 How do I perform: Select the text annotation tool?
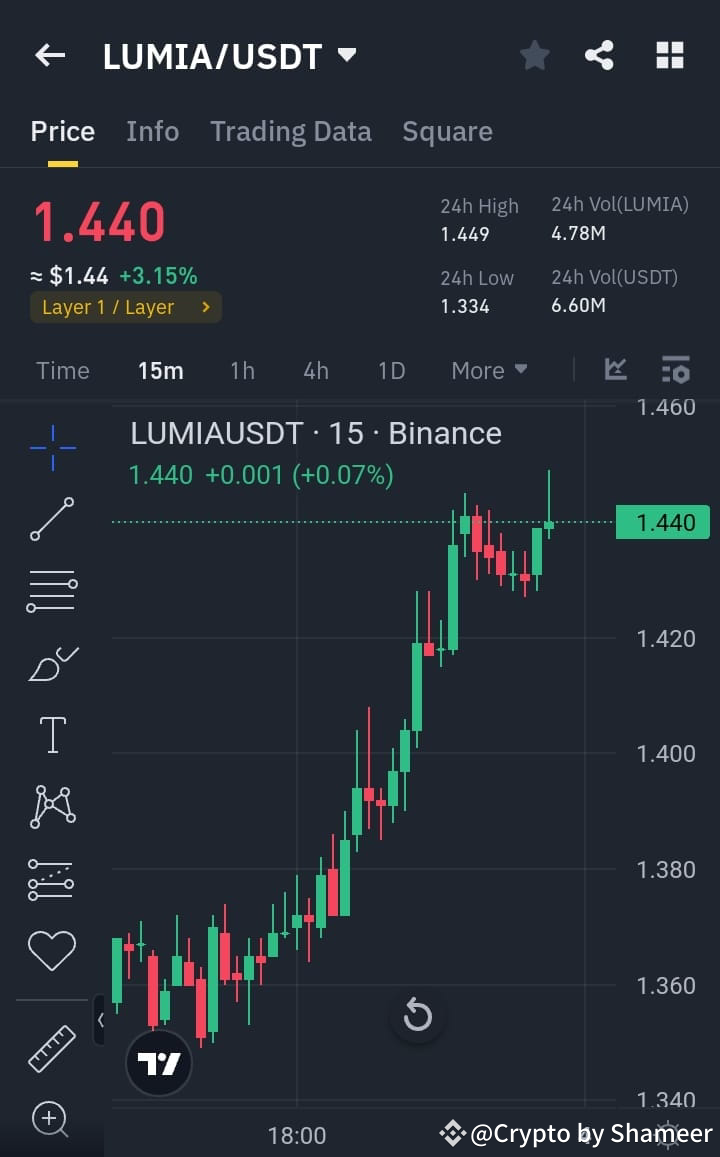tap(51, 733)
